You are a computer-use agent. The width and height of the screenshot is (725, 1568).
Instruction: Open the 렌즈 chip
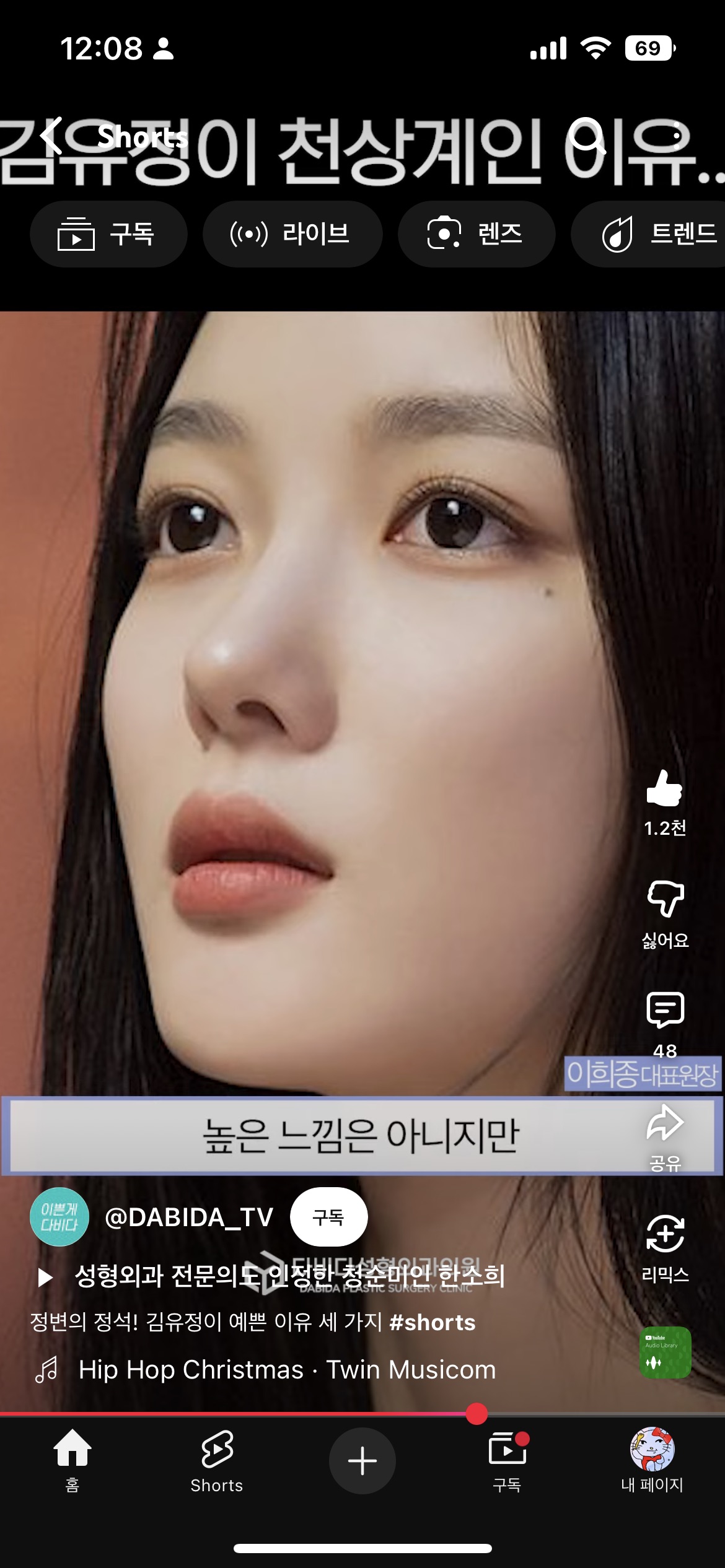476,234
